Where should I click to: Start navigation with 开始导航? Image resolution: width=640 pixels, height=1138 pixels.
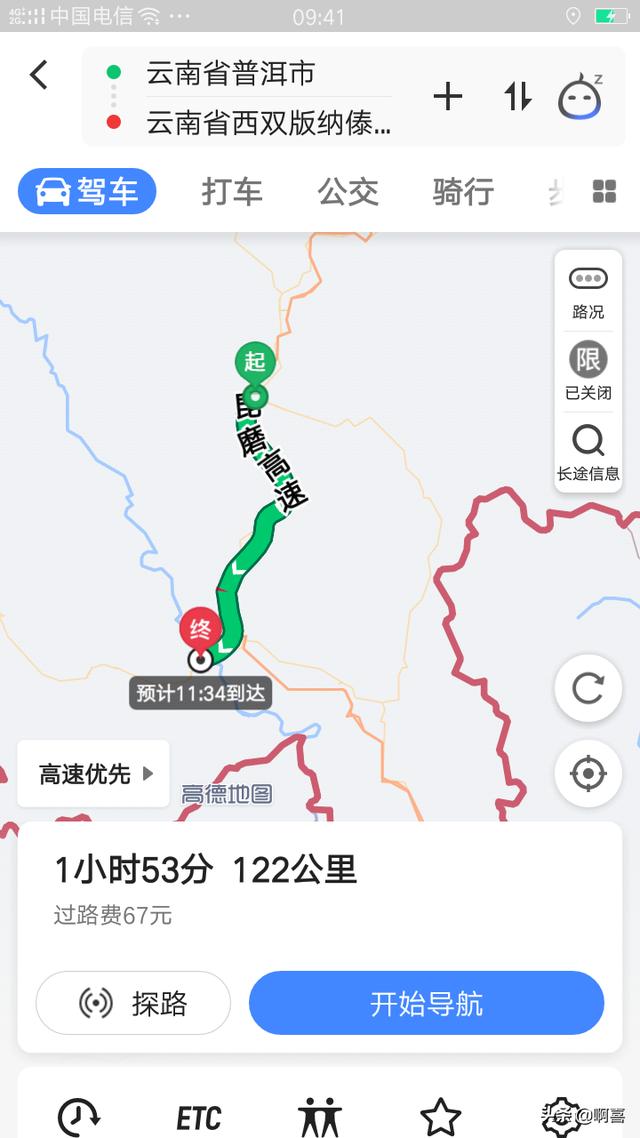pos(427,1003)
